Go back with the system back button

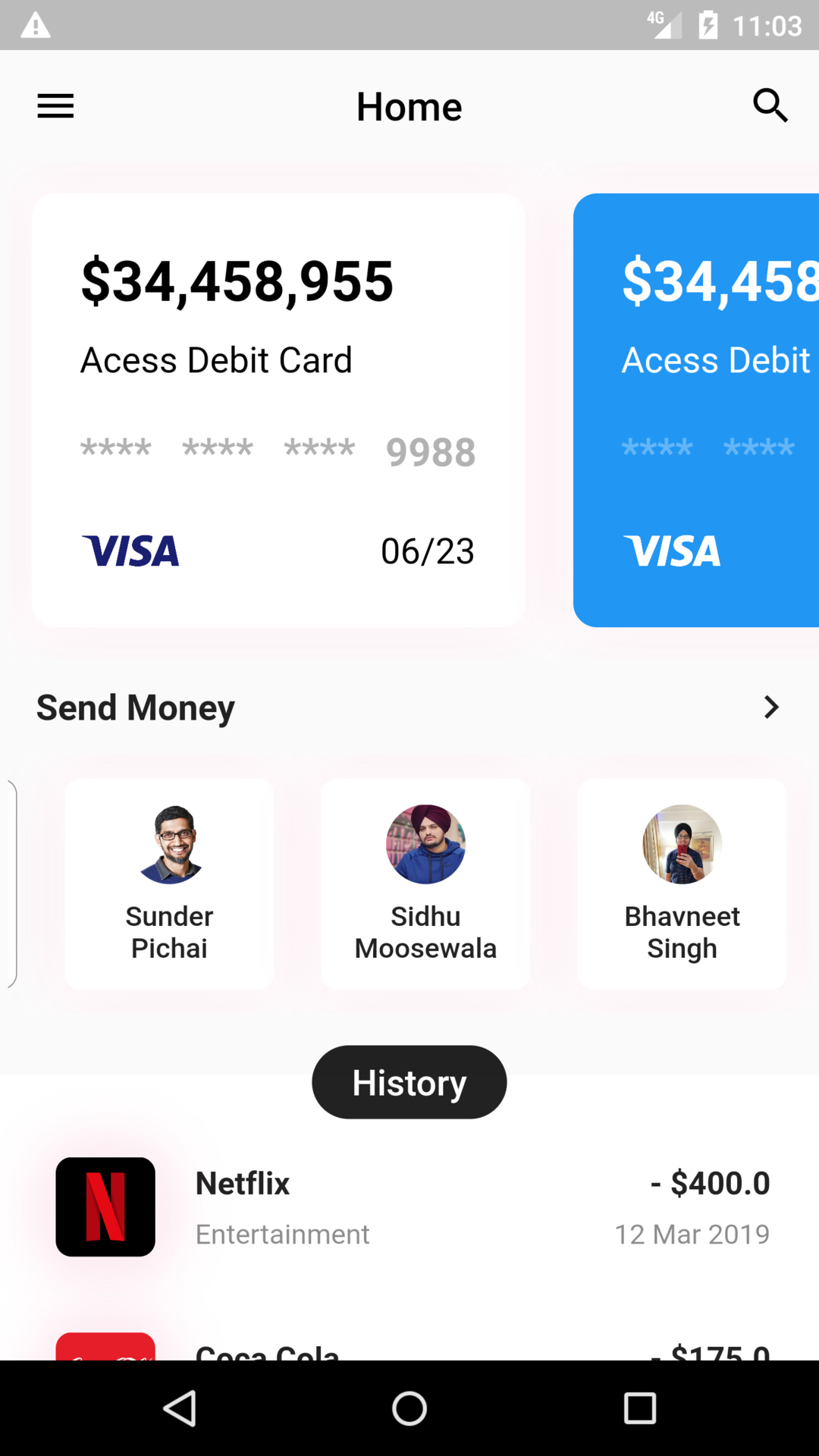click(180, 1408)
